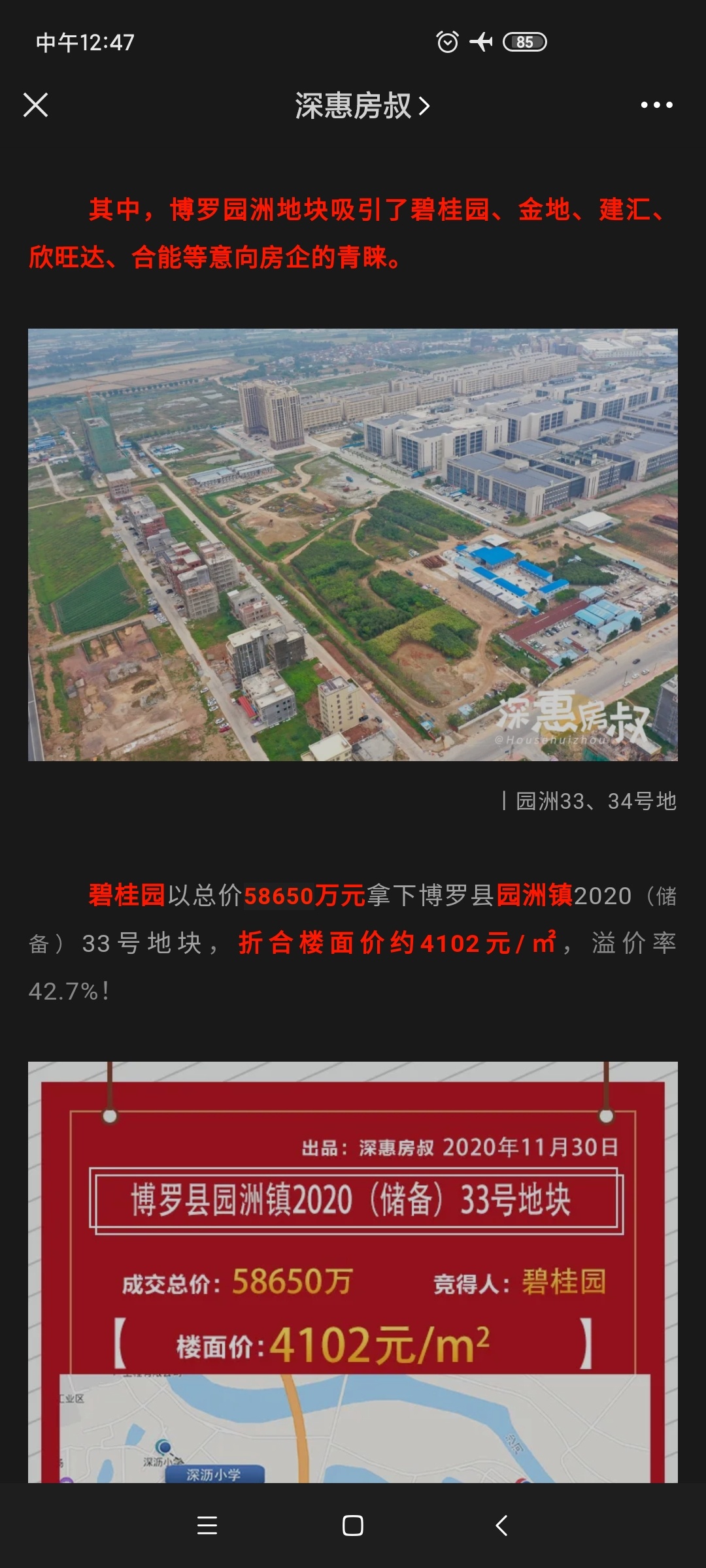Open the three-dot more options menu
This screenshot has width=706, height=1568.
pyautogui.click(x=656, y=105)
